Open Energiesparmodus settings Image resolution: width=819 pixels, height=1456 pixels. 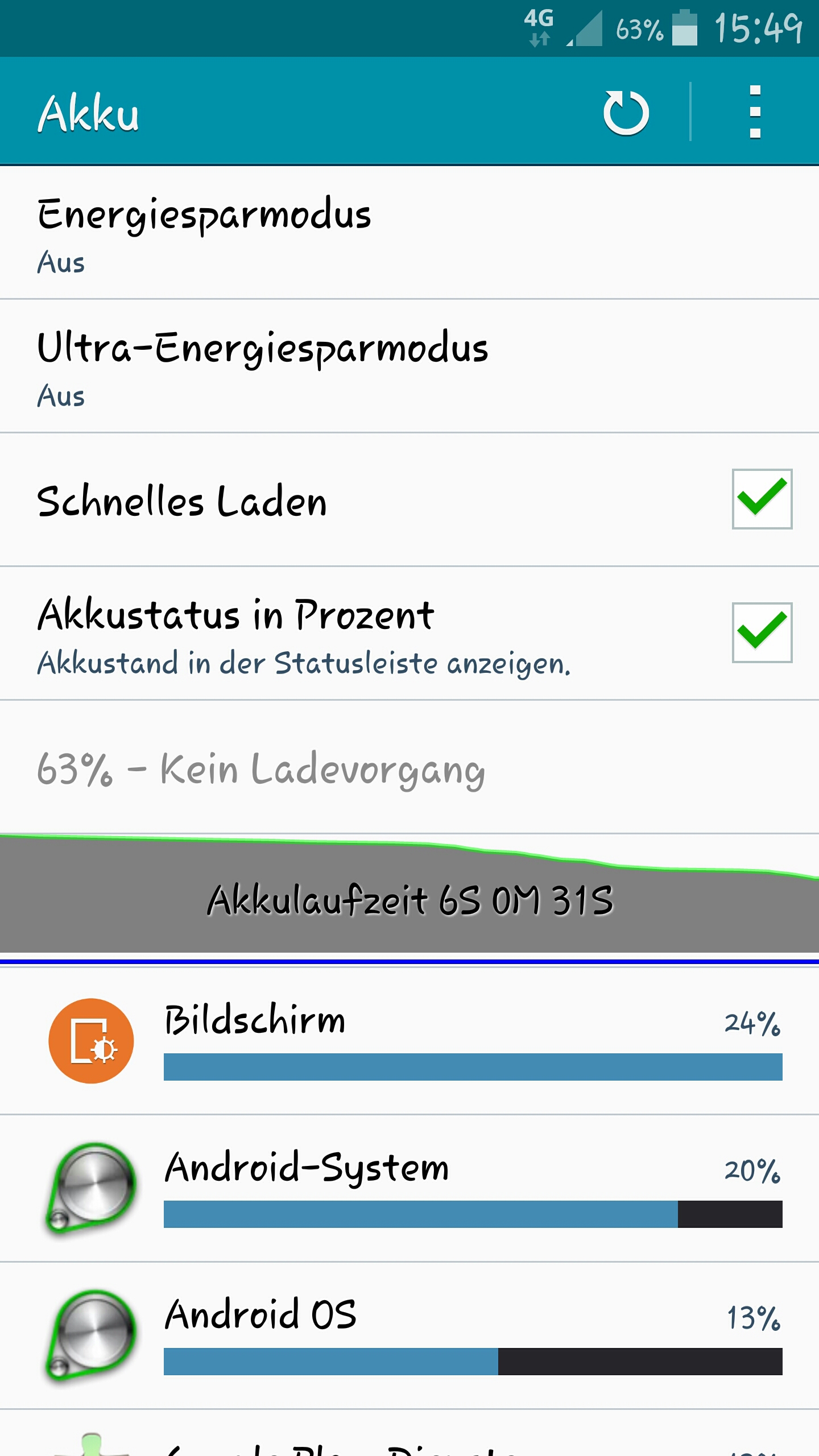coord(409,233)
